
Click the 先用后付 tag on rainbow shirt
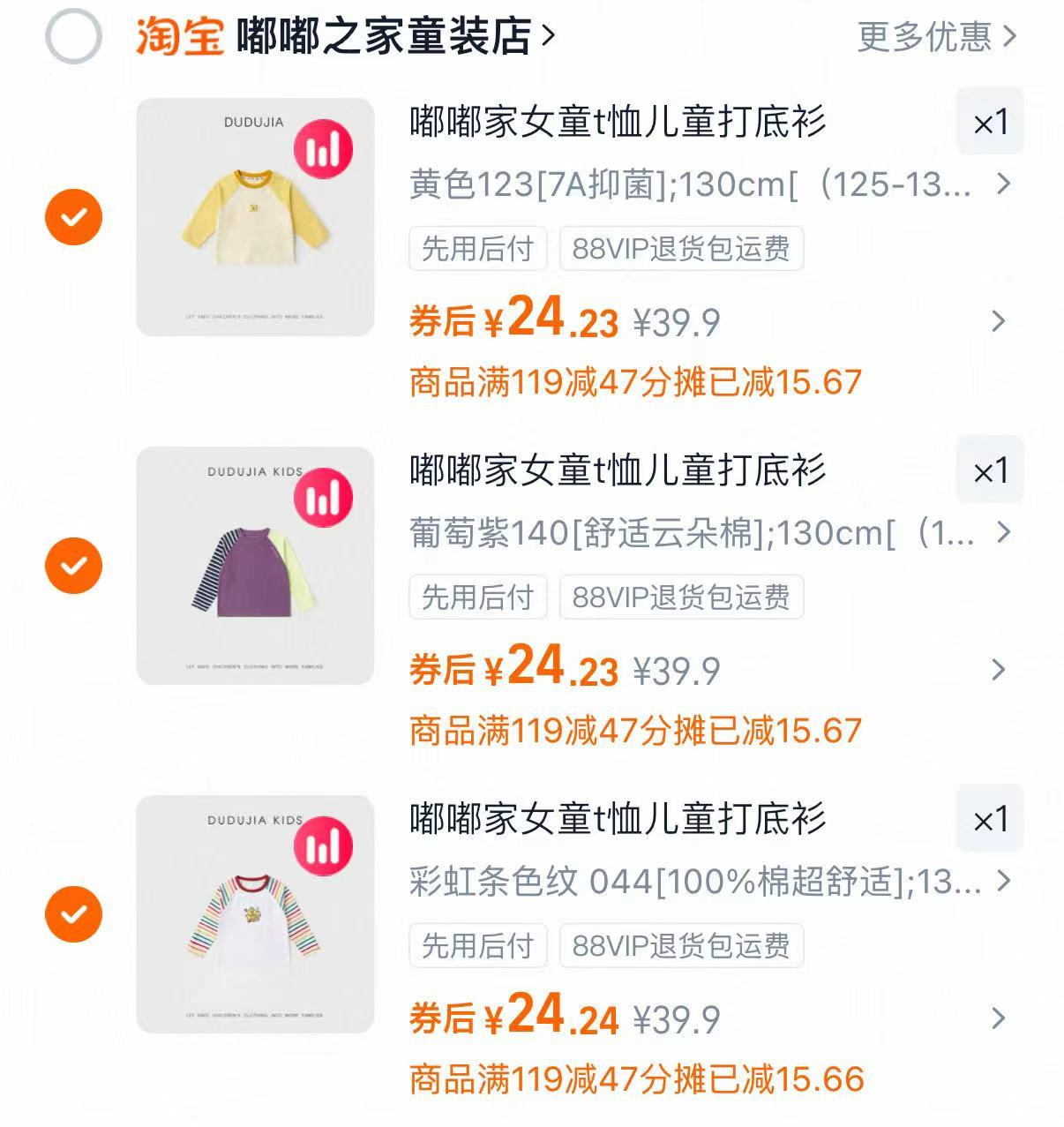tap(476, 946)
